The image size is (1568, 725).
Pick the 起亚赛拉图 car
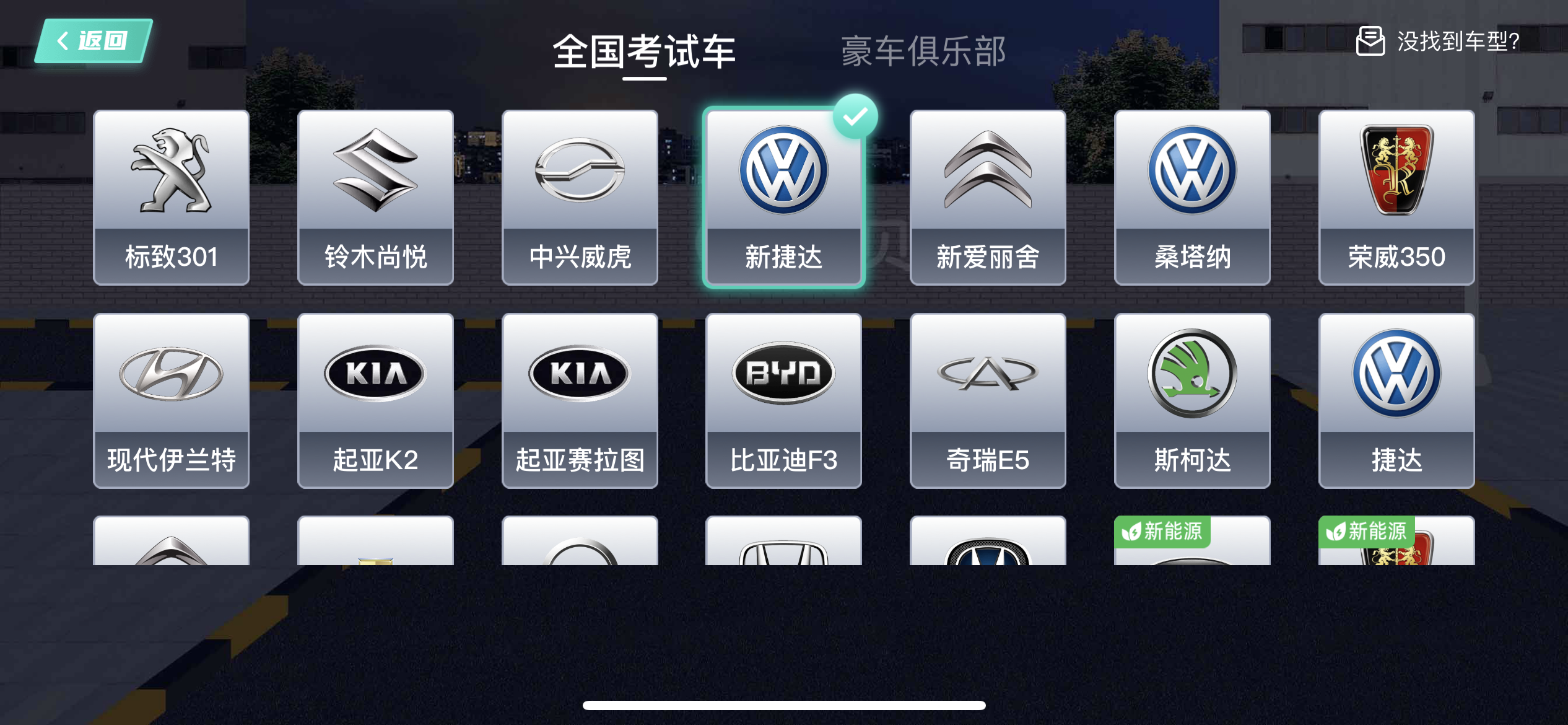pos(580,400)
